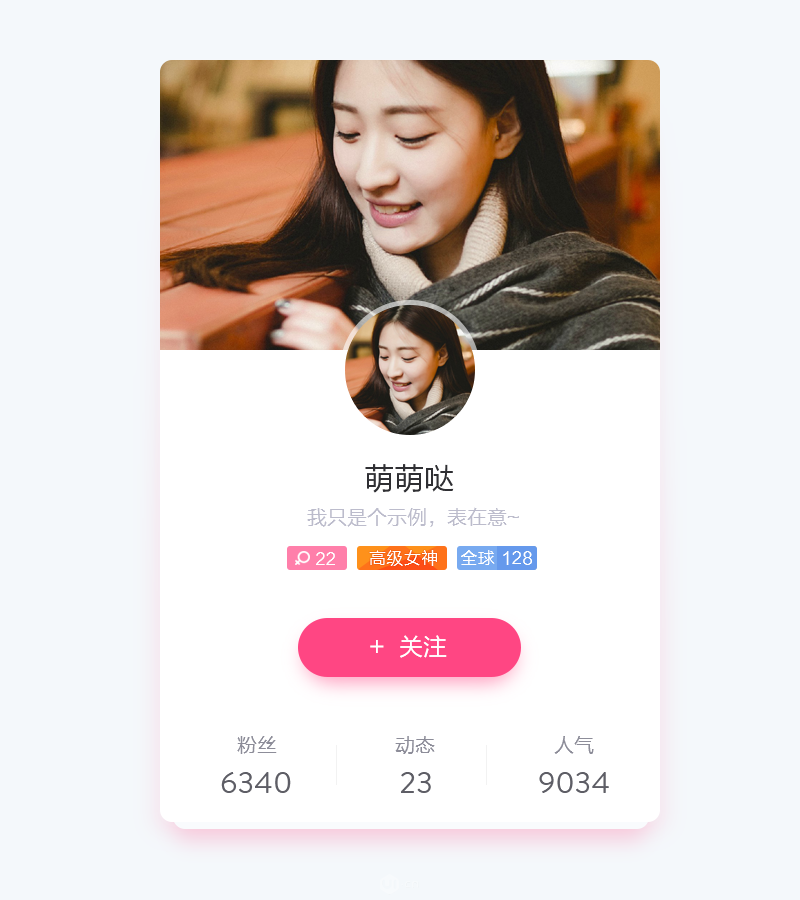Tap the 全球 128 ranking chip

[497, 558]
